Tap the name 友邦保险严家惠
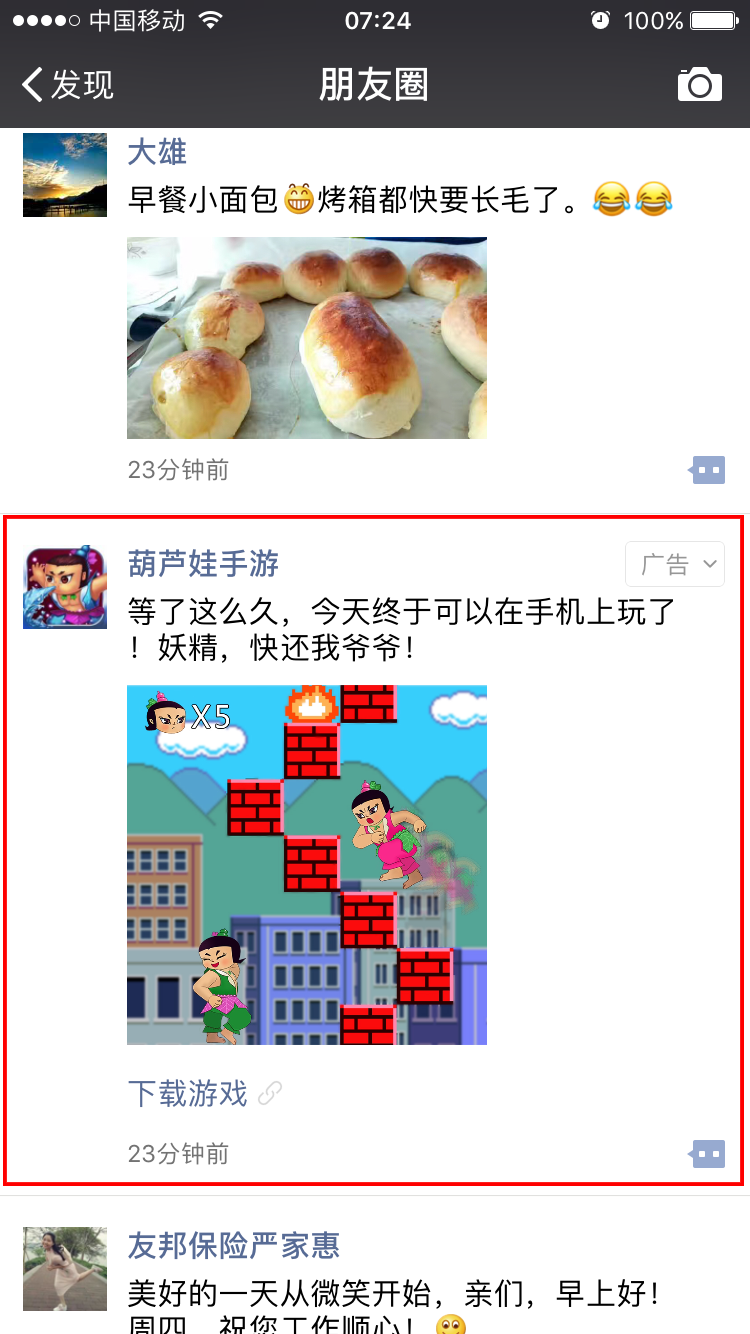 point(233,1245)
